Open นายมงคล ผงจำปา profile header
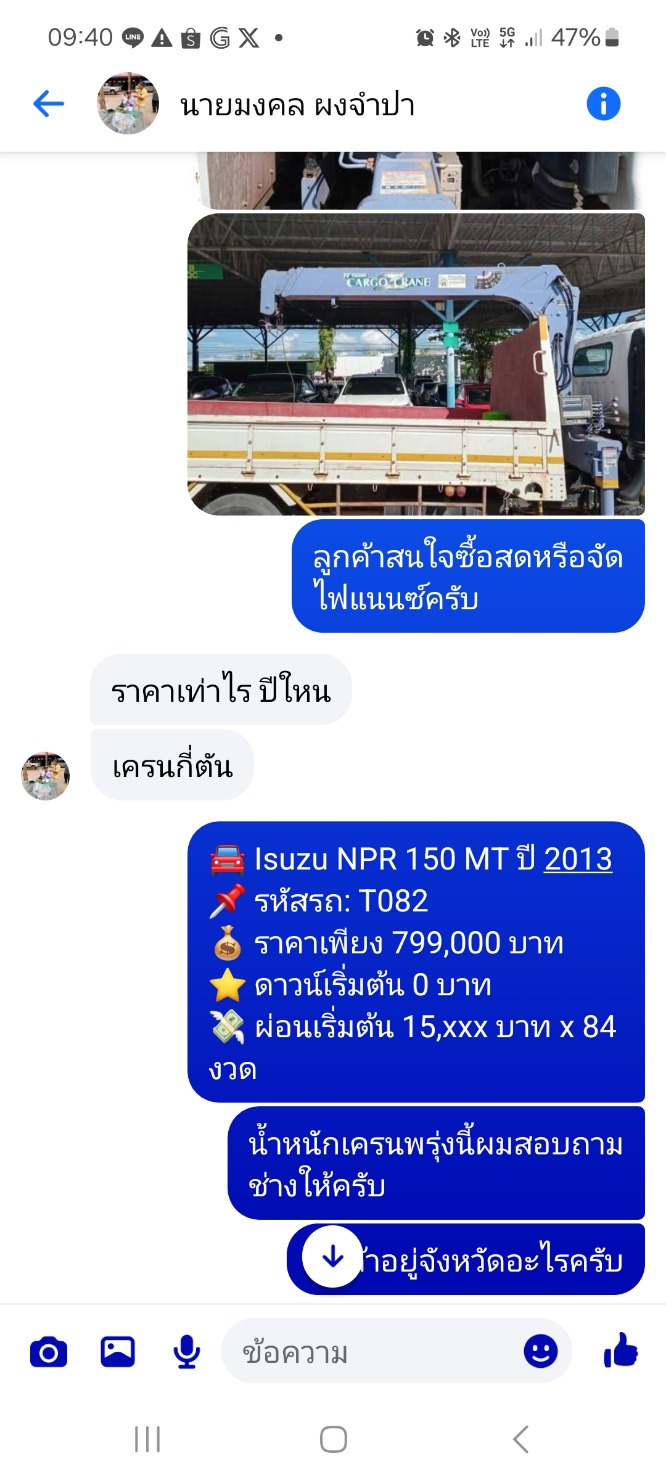 (x=297, y=104)
